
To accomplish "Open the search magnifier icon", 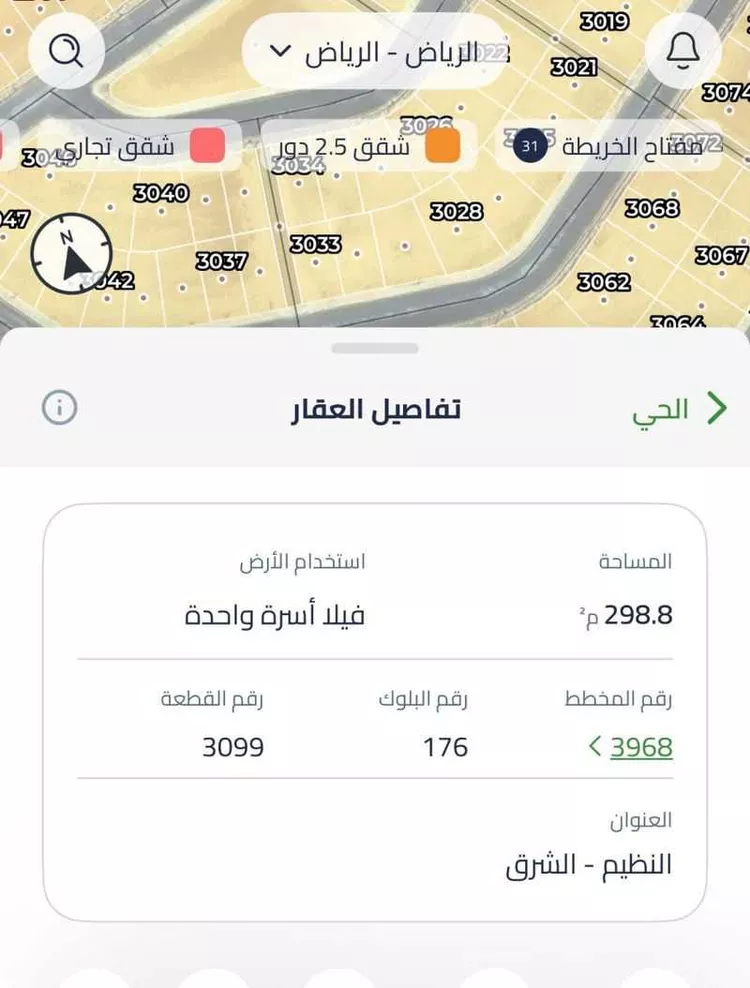I will [x=67, y=52].
